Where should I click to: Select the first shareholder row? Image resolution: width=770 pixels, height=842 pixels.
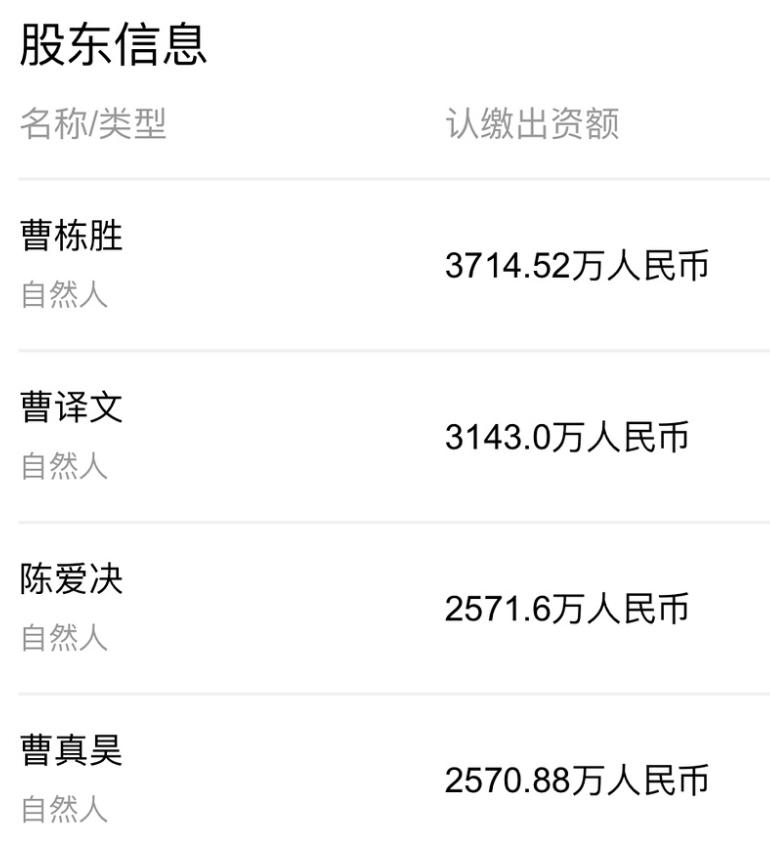(385, 265)
